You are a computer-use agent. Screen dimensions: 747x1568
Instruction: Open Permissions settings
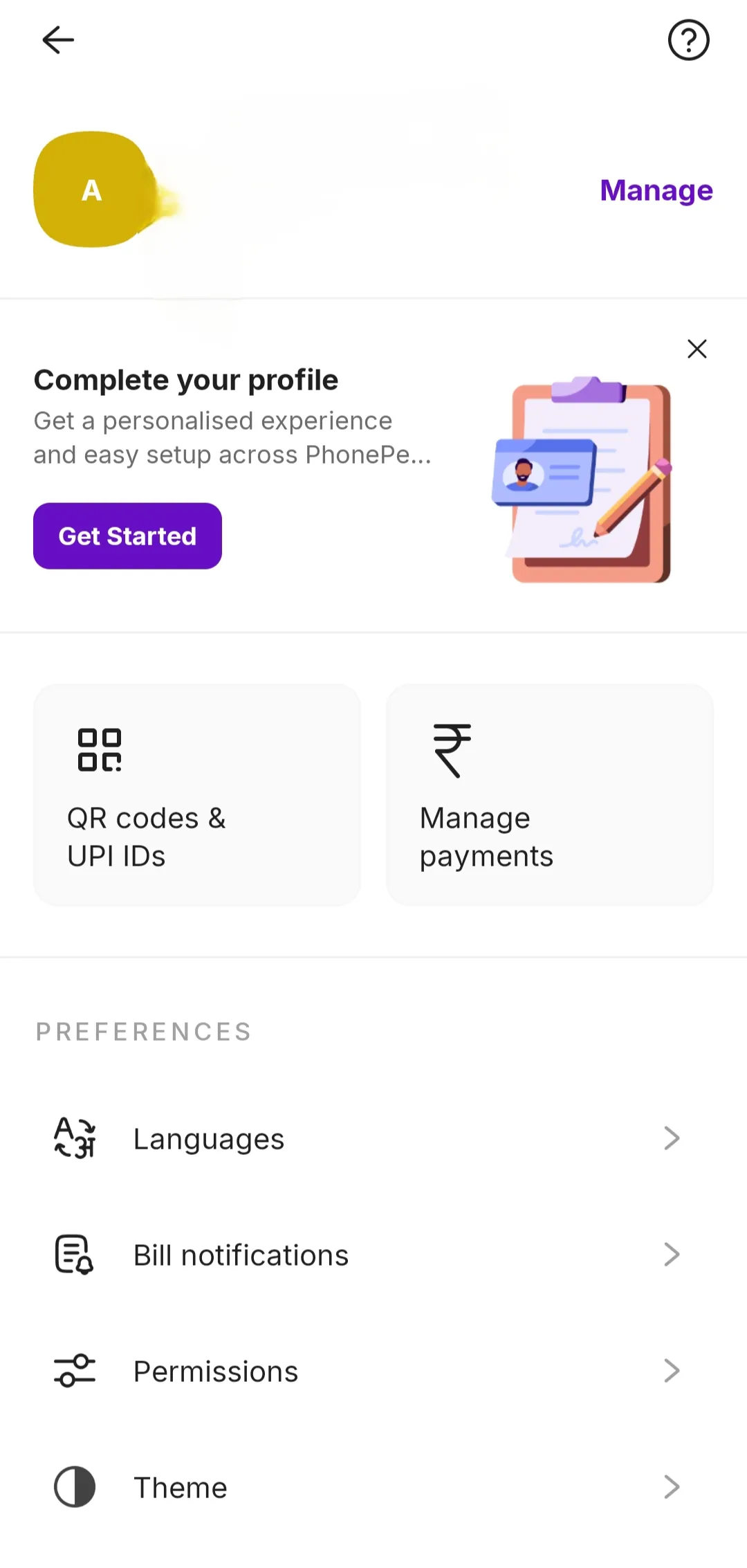[x=373, y=1371]
